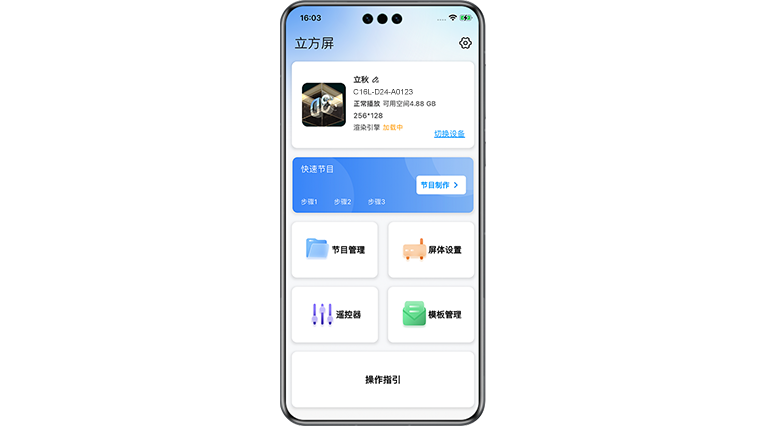This screenshot has height=426, width=765.
Task: Open 节目管理 card
Action: click(x=334, y=250)
